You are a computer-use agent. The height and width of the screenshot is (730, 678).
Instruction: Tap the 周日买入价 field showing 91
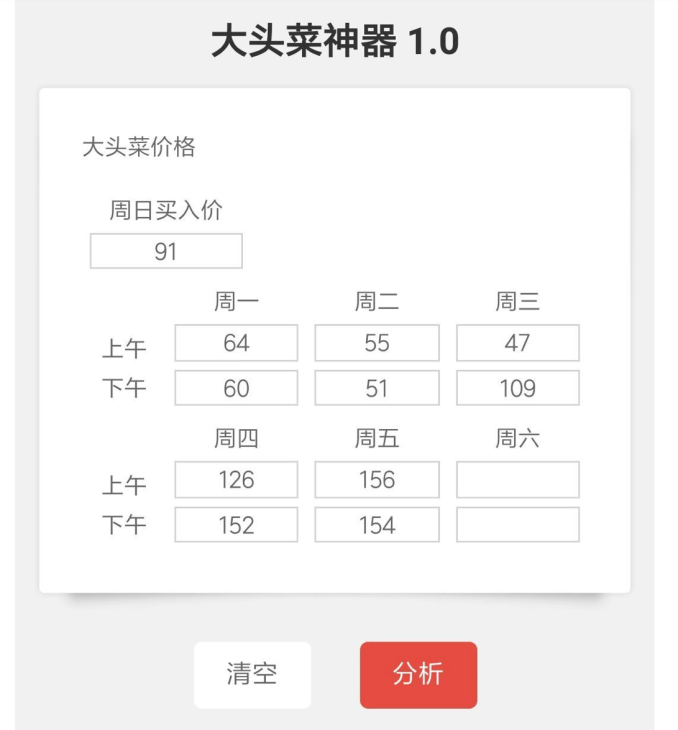pyautogui.click(x=166, y=251)
